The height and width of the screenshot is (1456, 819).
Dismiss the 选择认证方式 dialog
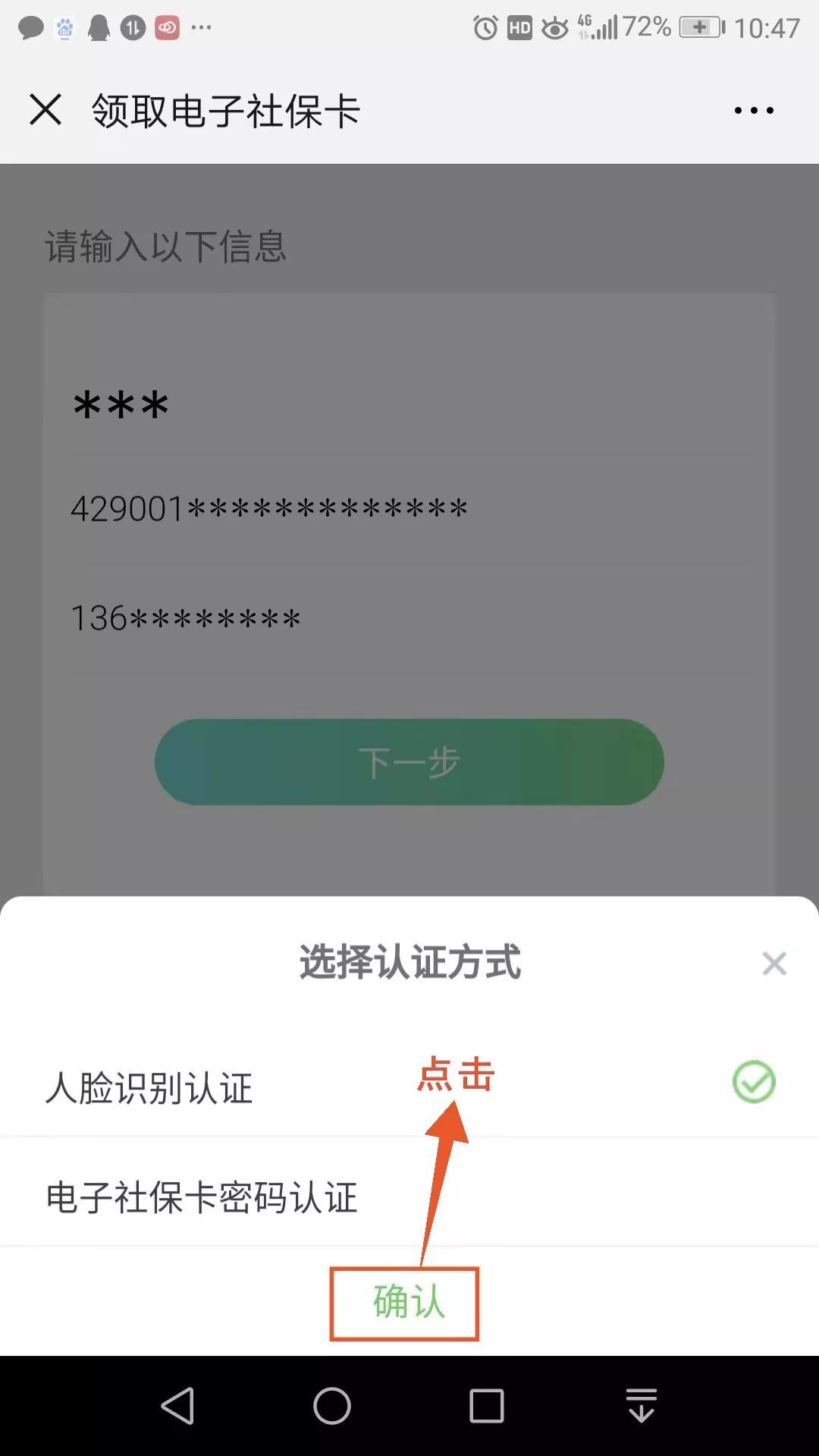(x=773, y=964)
